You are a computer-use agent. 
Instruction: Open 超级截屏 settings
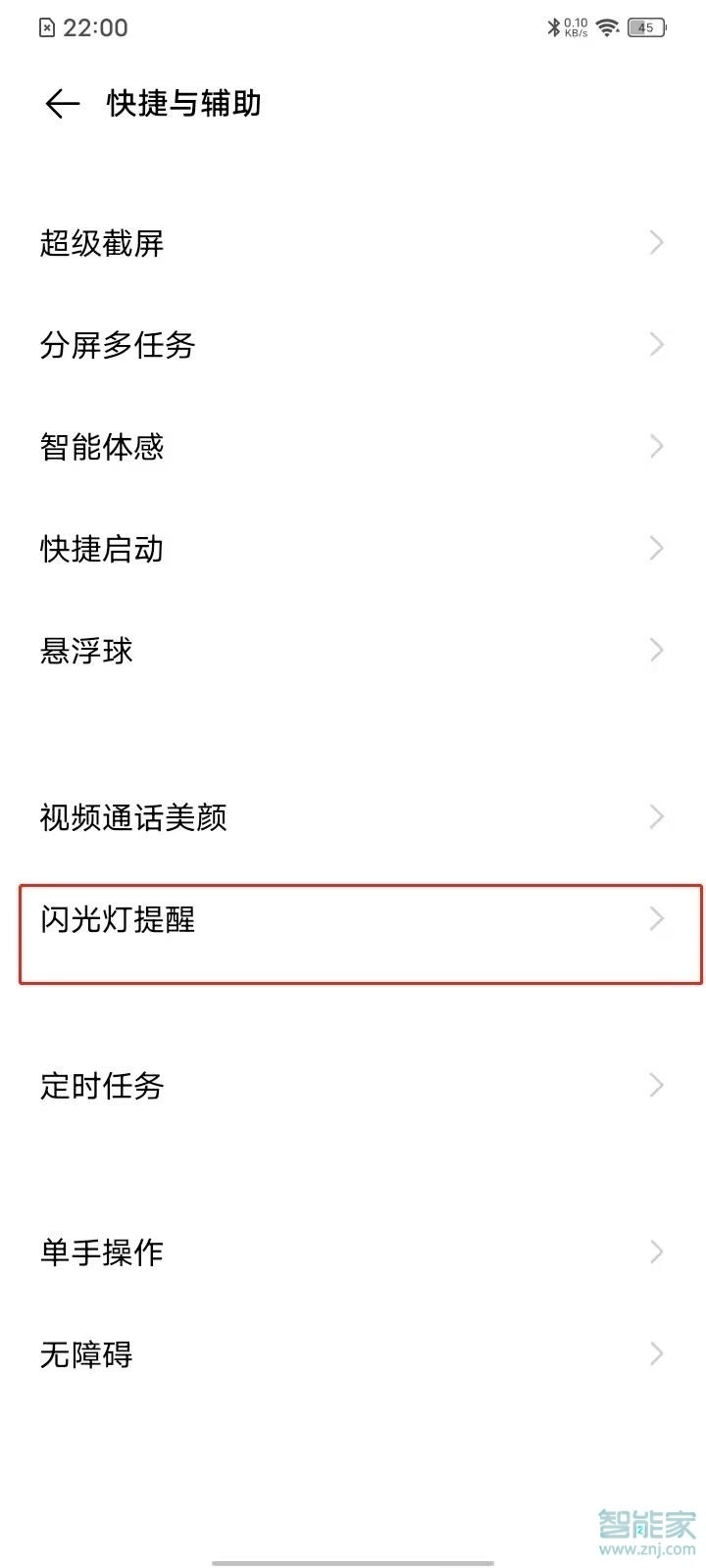(x=353, y=243)
